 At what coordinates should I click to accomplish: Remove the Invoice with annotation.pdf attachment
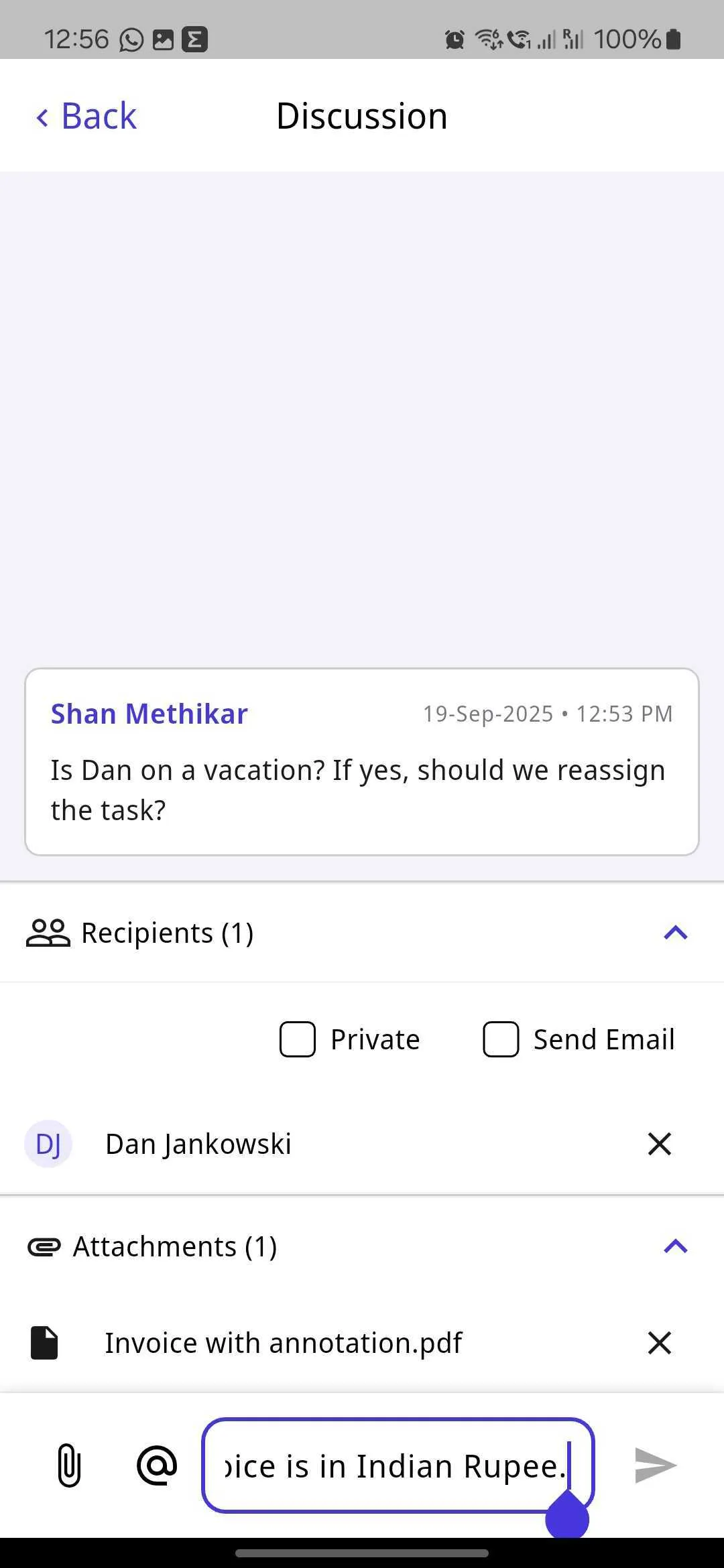point(660,1343)
